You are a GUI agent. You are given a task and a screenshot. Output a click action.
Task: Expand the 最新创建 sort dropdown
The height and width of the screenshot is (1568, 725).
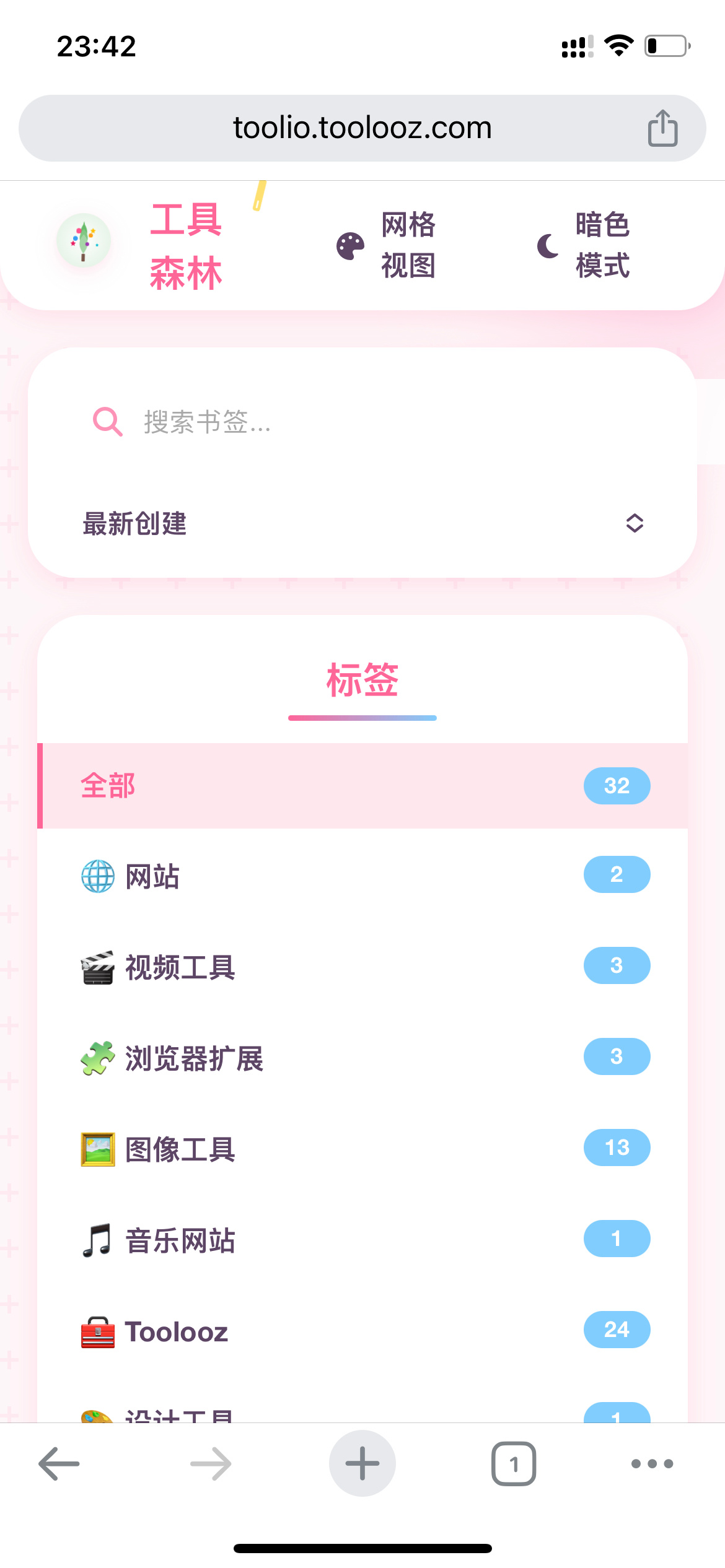[x=362, y=524]
